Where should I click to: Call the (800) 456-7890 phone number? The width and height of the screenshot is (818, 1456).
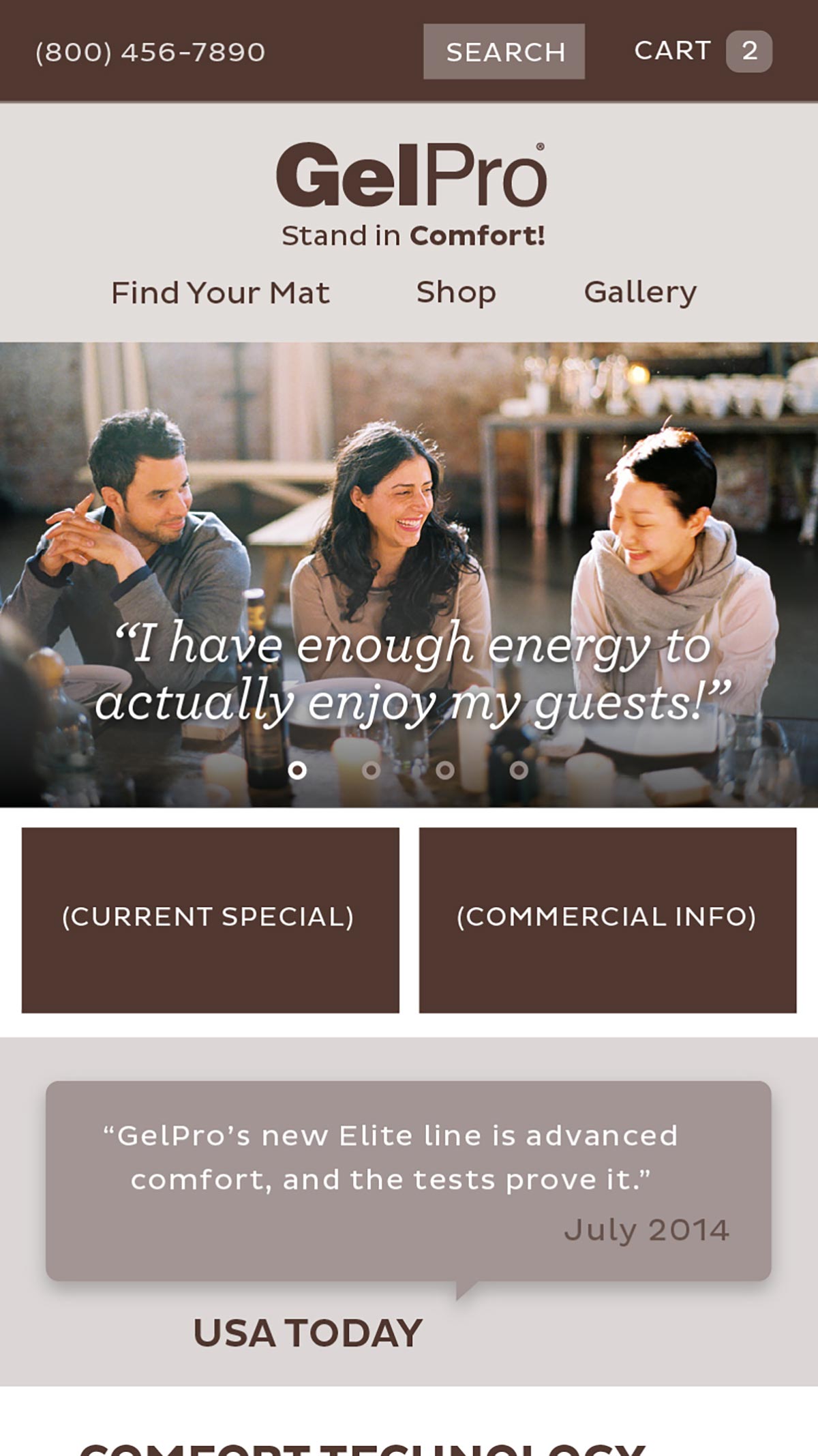click(150, 53)
